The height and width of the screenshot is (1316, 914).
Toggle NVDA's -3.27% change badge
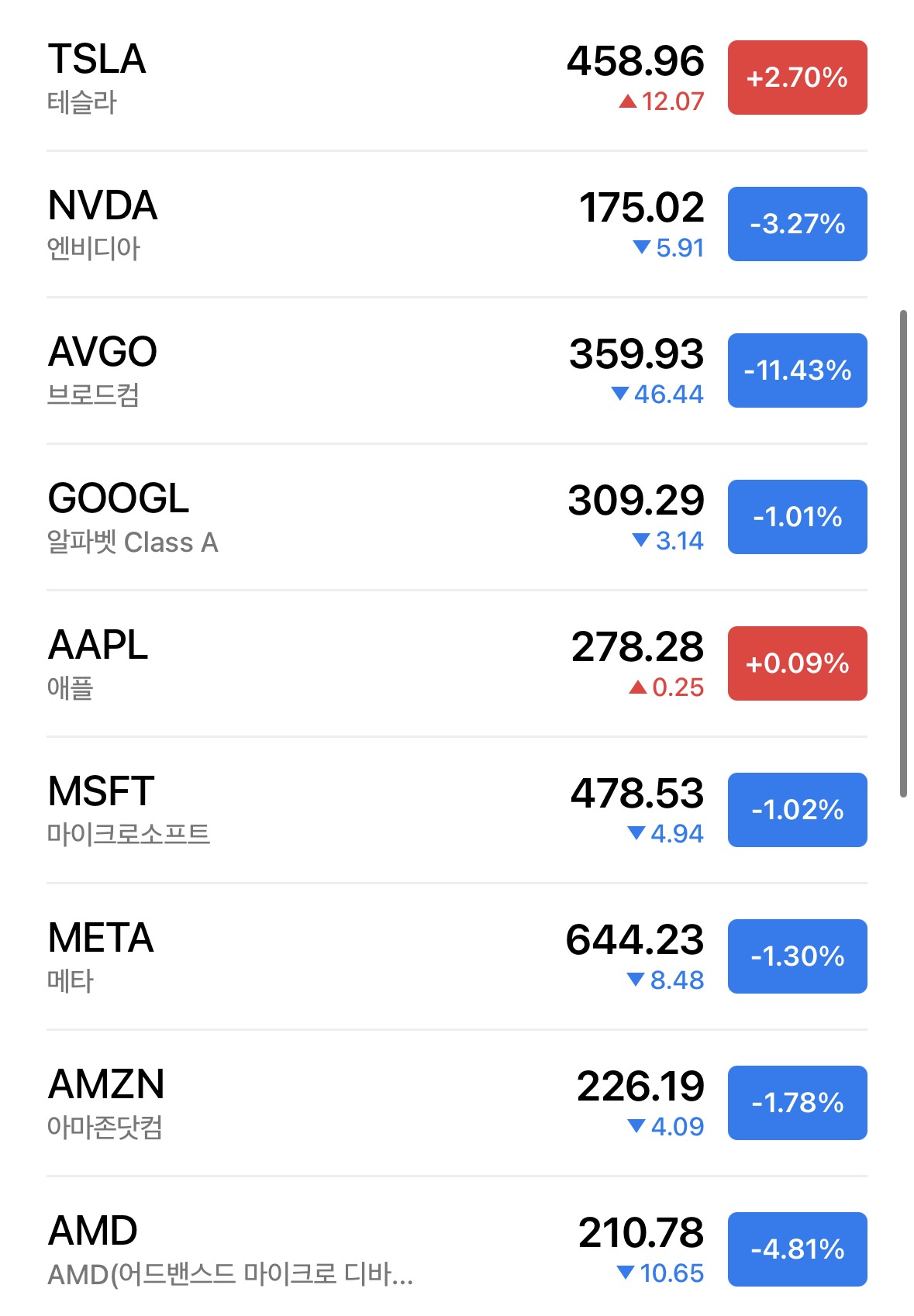pyautogui.click(x=797, y=224)
